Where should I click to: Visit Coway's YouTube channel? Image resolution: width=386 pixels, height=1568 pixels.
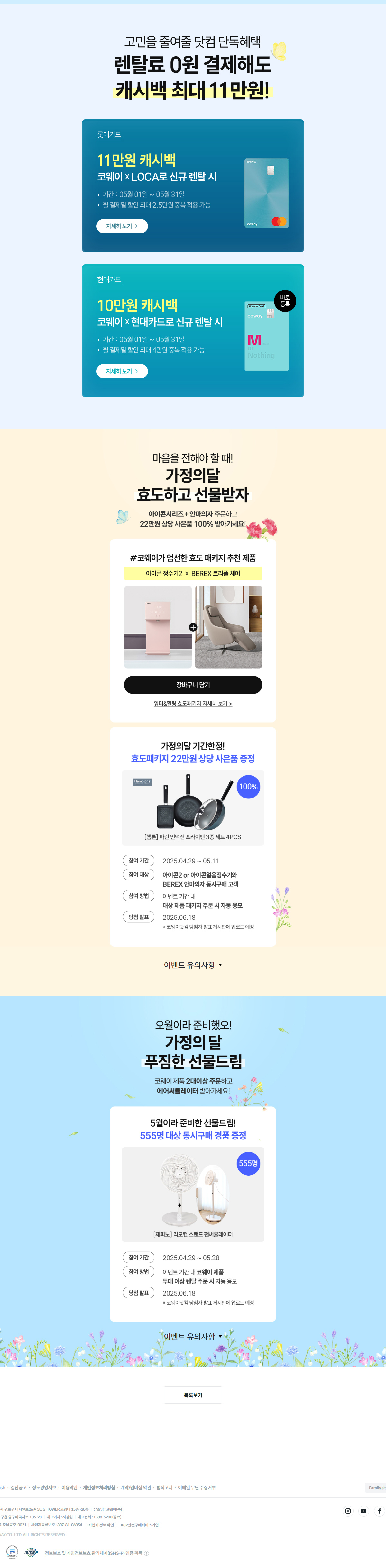coord(363,1511)
